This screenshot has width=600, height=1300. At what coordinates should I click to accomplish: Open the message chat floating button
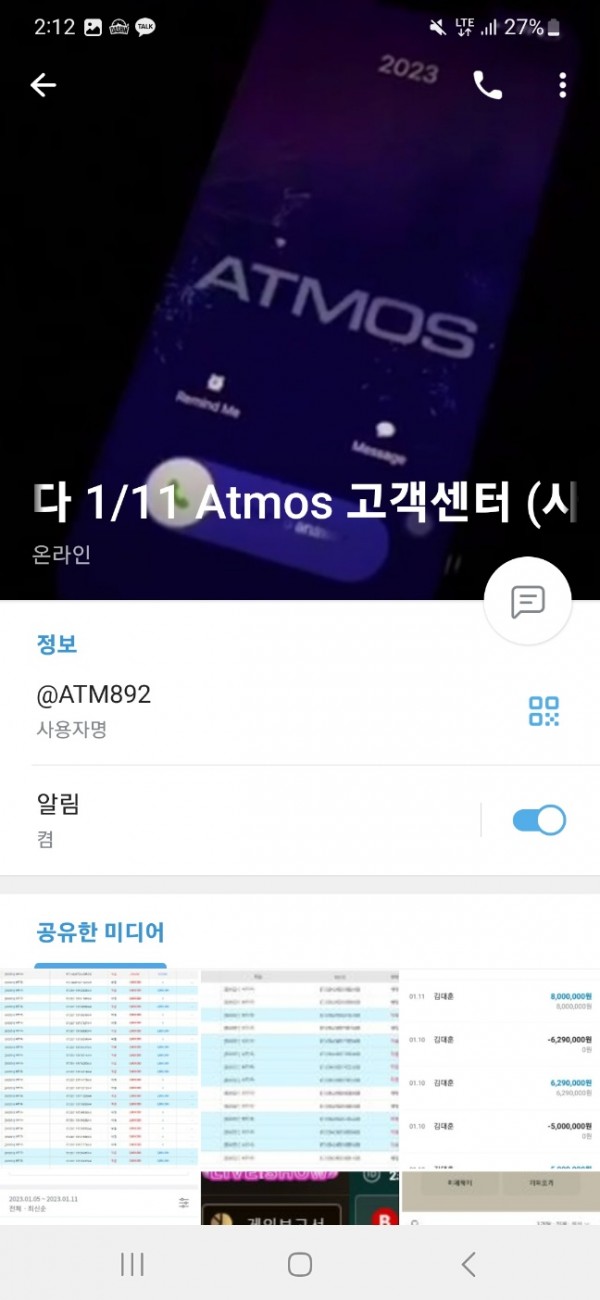coord(527,601)
